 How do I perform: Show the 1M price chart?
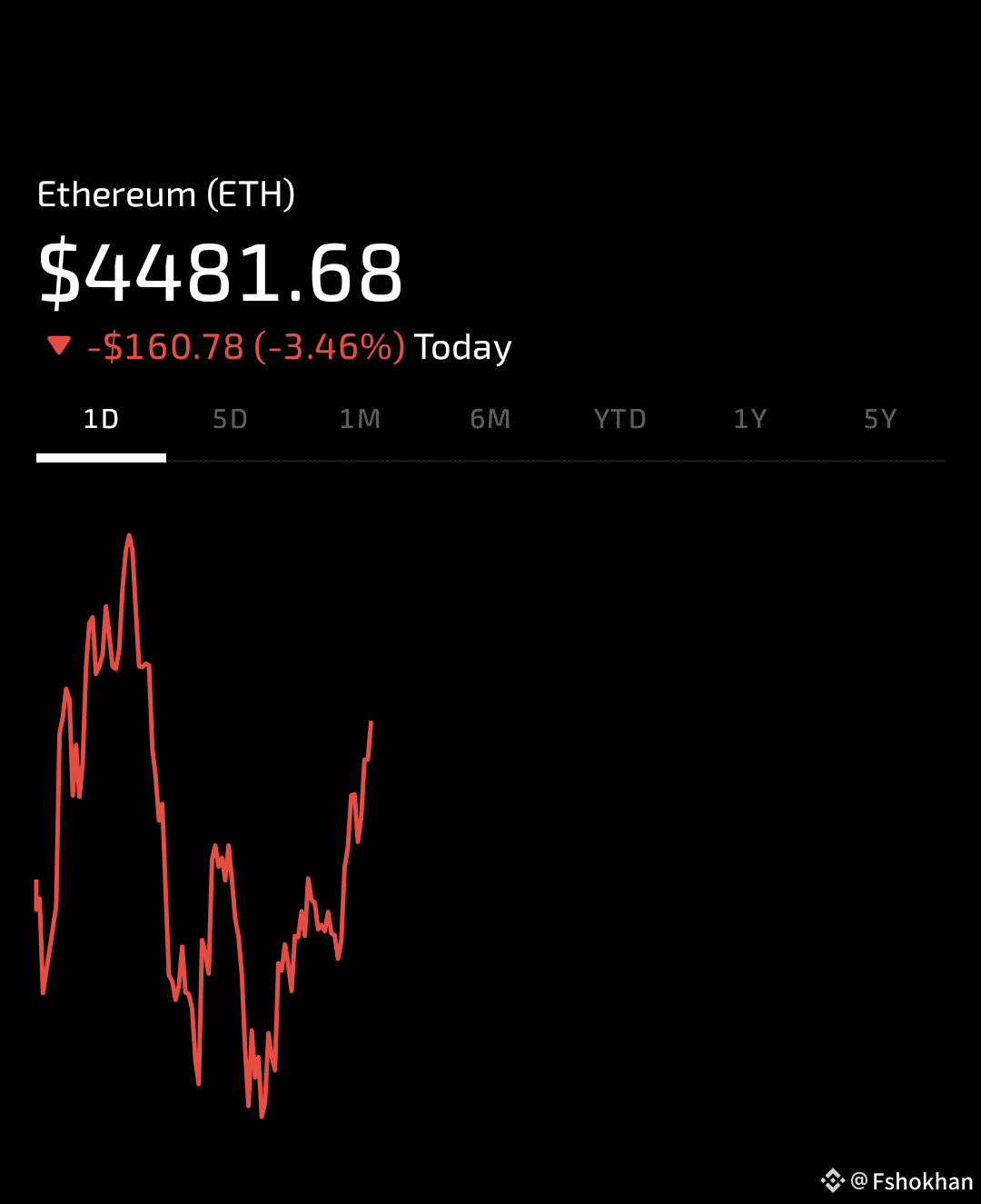click(x=361, y=419)
